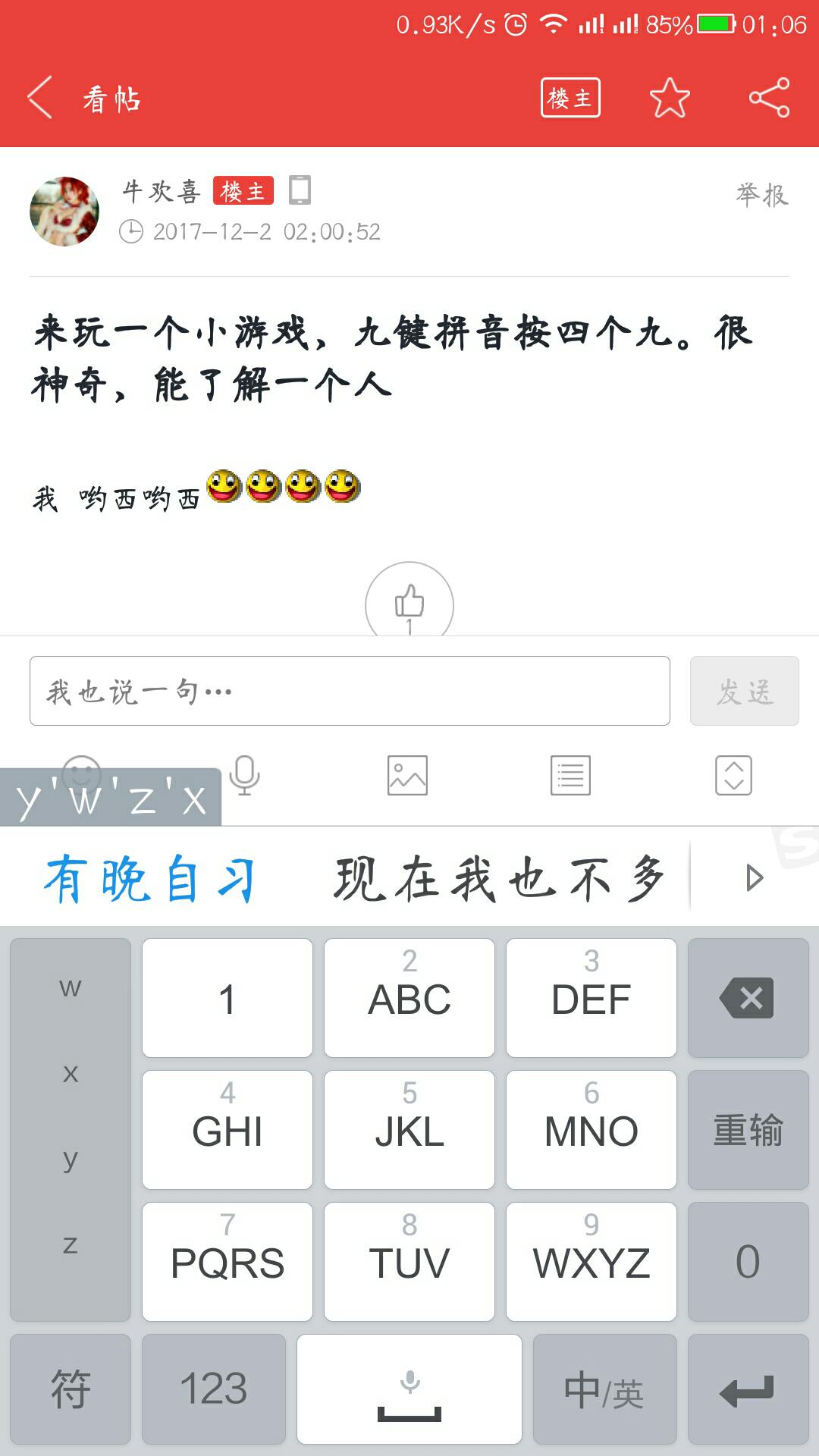Open the text list icon

(570, 775)
